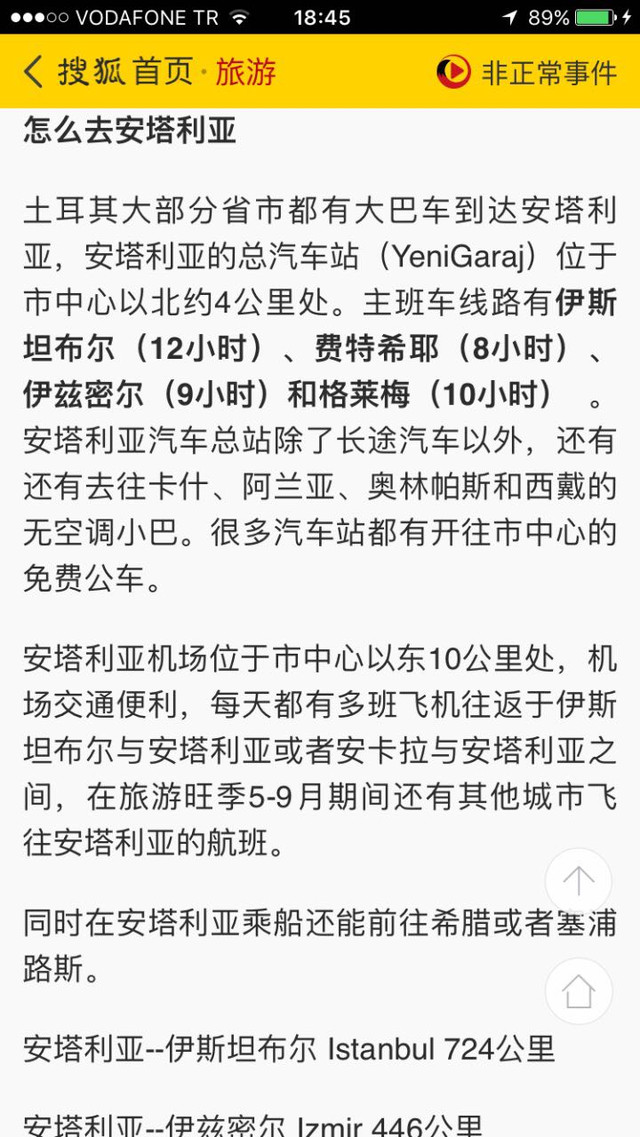This screenshot has width=640, height=1137.
Task: Open 非正常事件 in the header
Action: (527, 72)
